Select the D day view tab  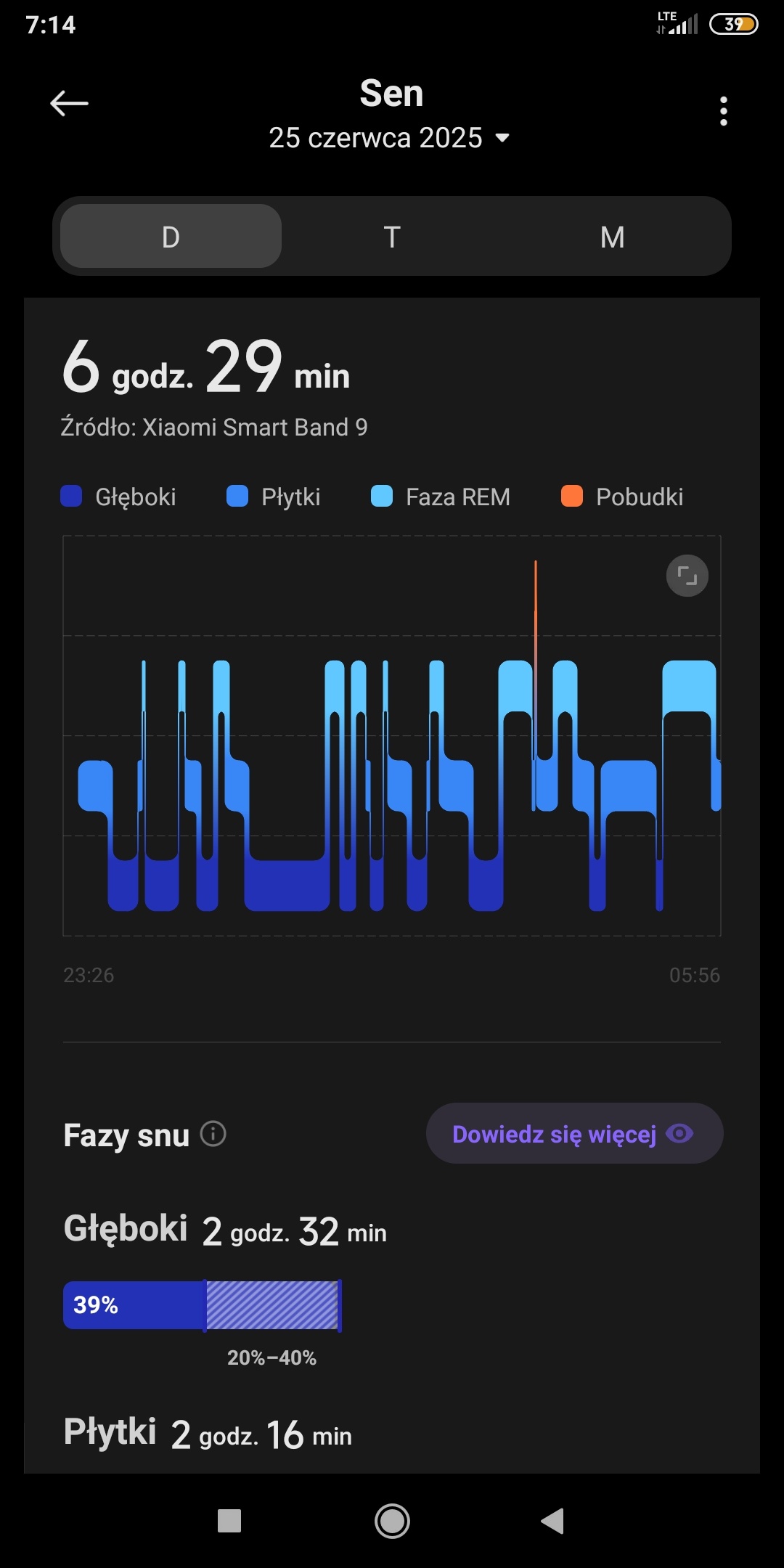pos(171,237)
